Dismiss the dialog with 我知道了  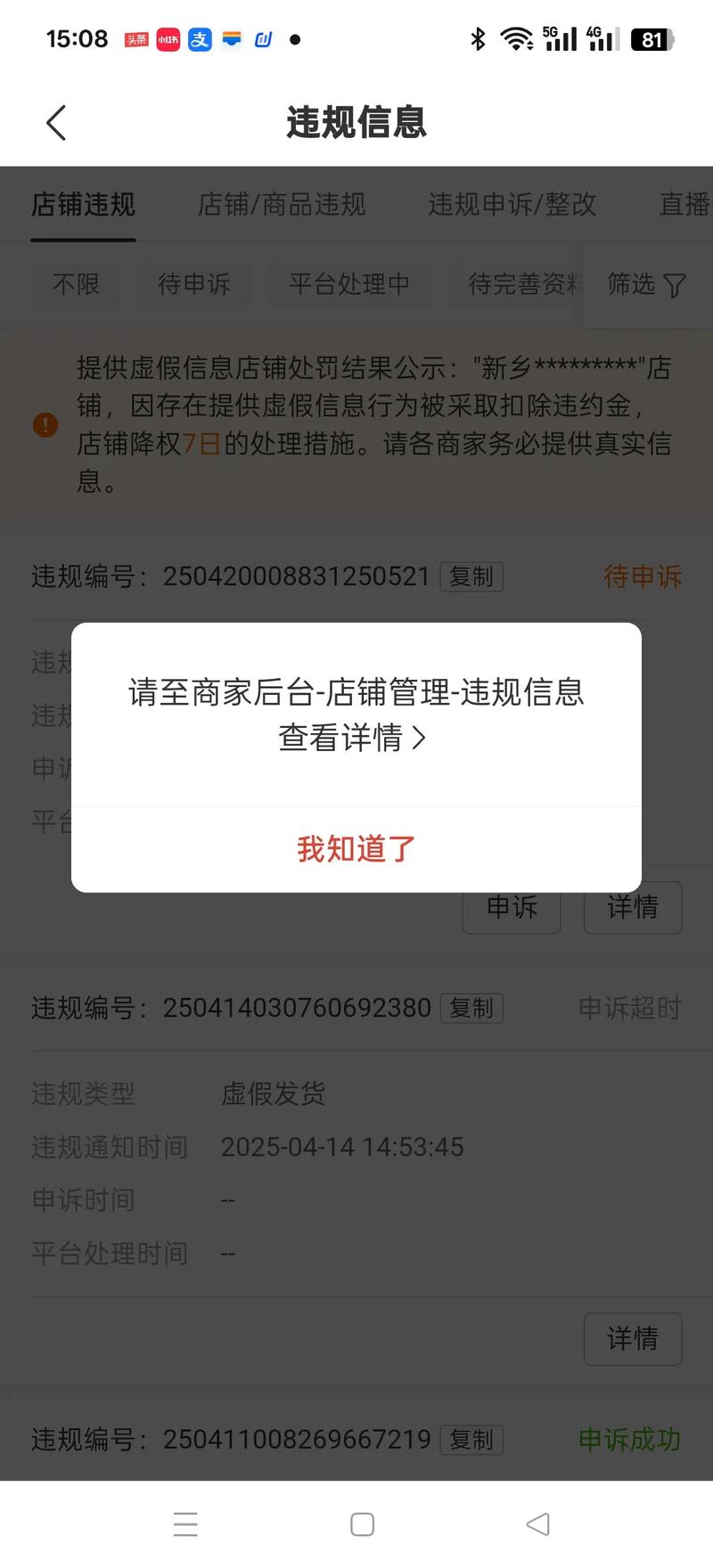click(356, 849)
